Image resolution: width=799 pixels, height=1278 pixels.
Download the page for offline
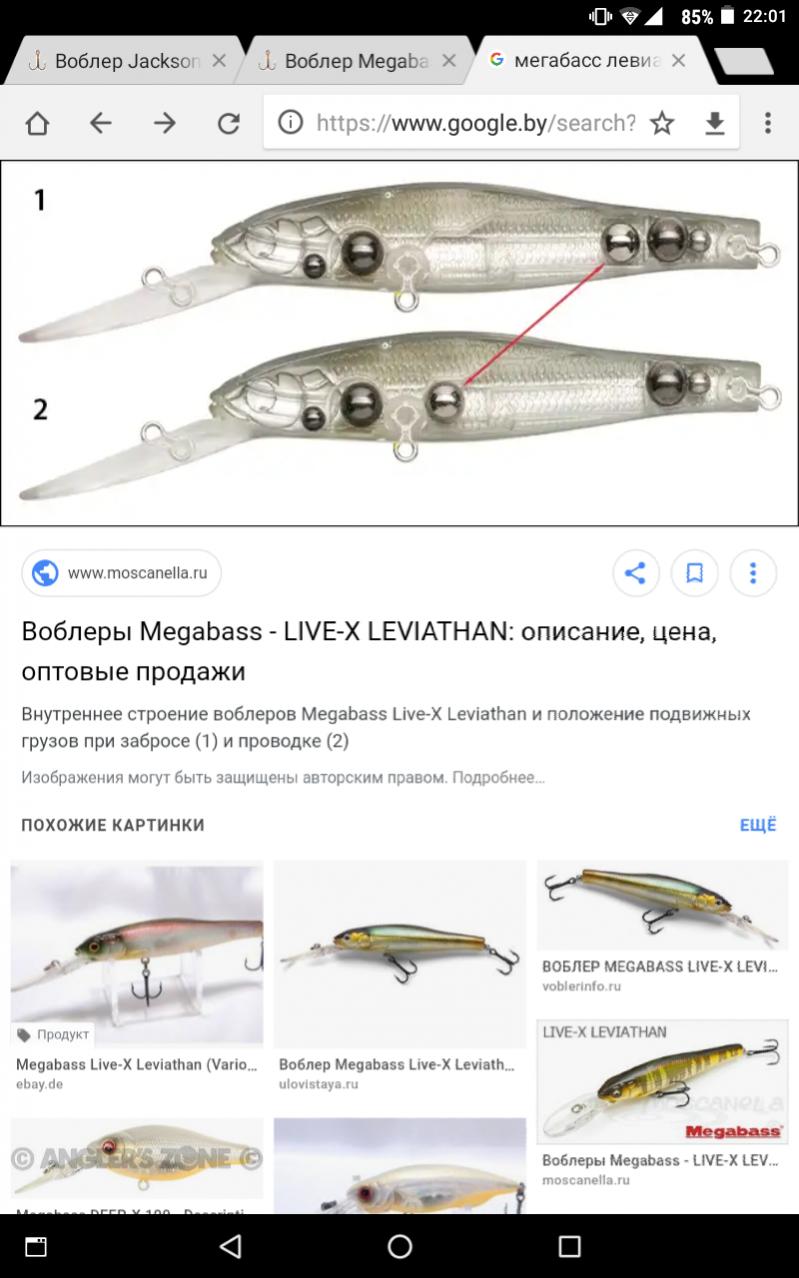(x=714, y=123)
